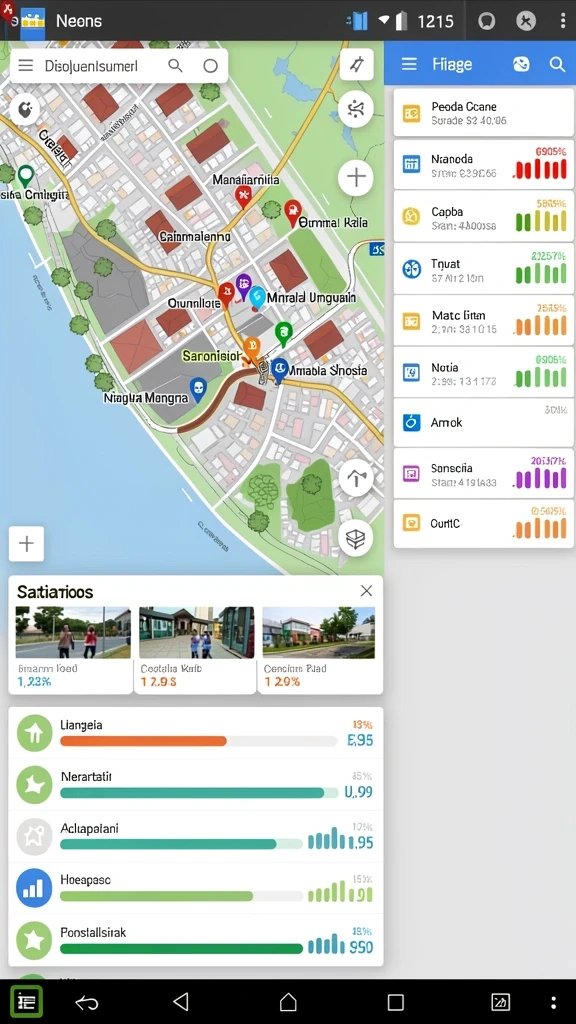Open the map layers button

356,538
